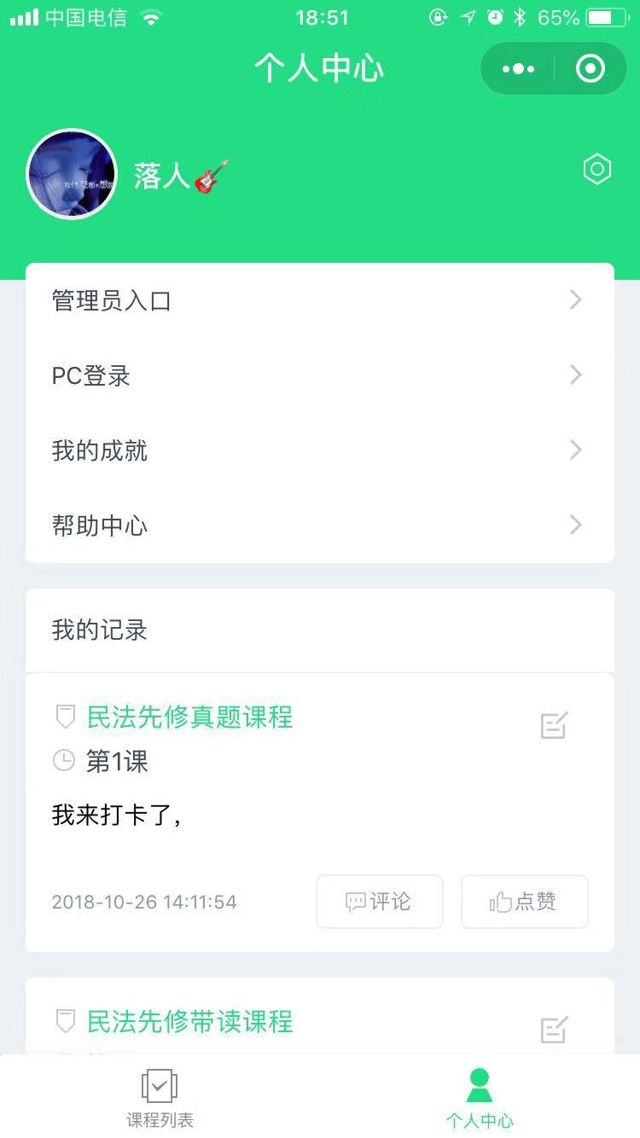Switch to the 课程列表 tab
Viewport: 640px width, 1138px height.
(x=160, y=1097)
